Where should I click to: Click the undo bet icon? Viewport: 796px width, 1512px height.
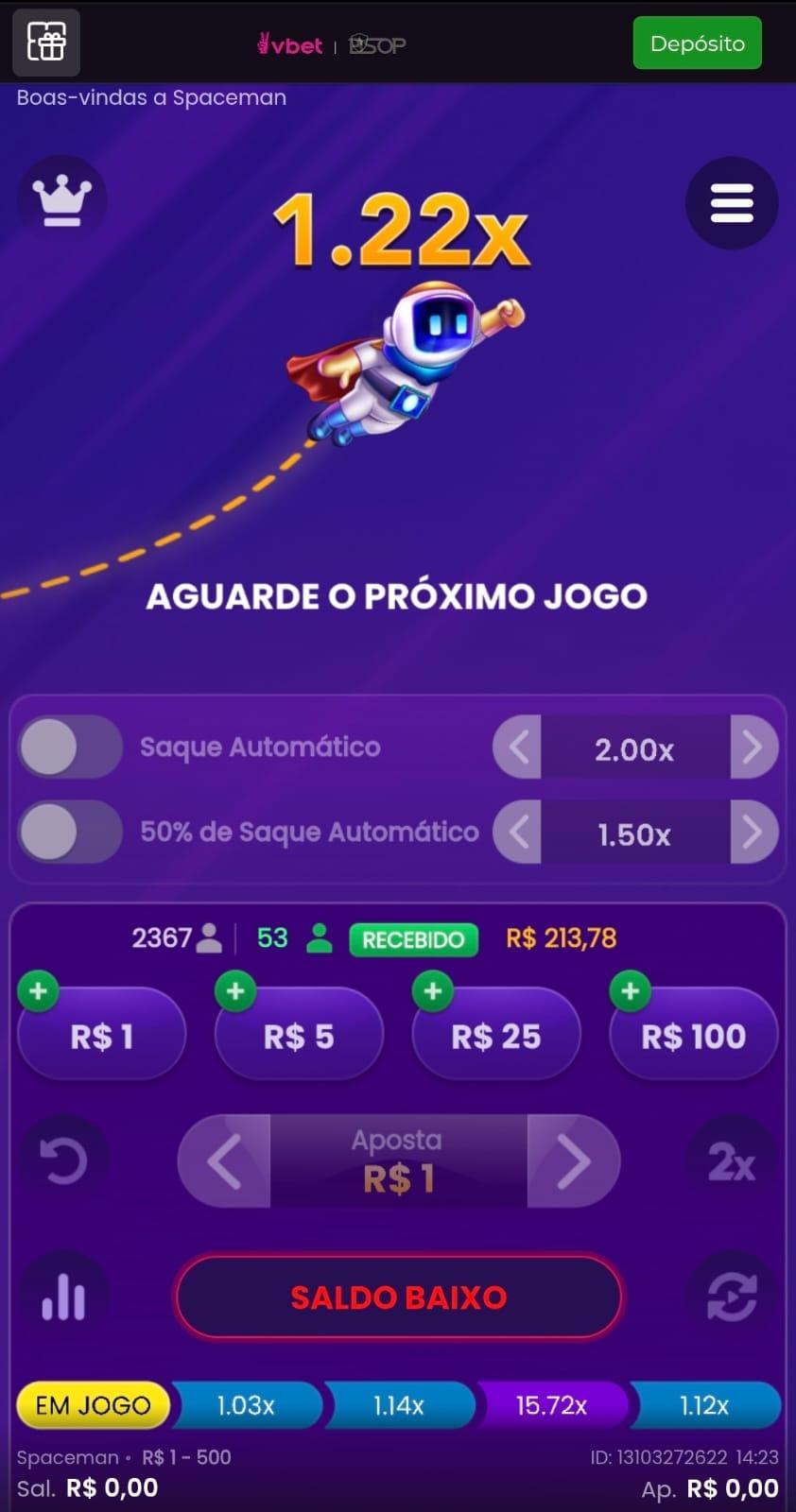pos(62,1160)
